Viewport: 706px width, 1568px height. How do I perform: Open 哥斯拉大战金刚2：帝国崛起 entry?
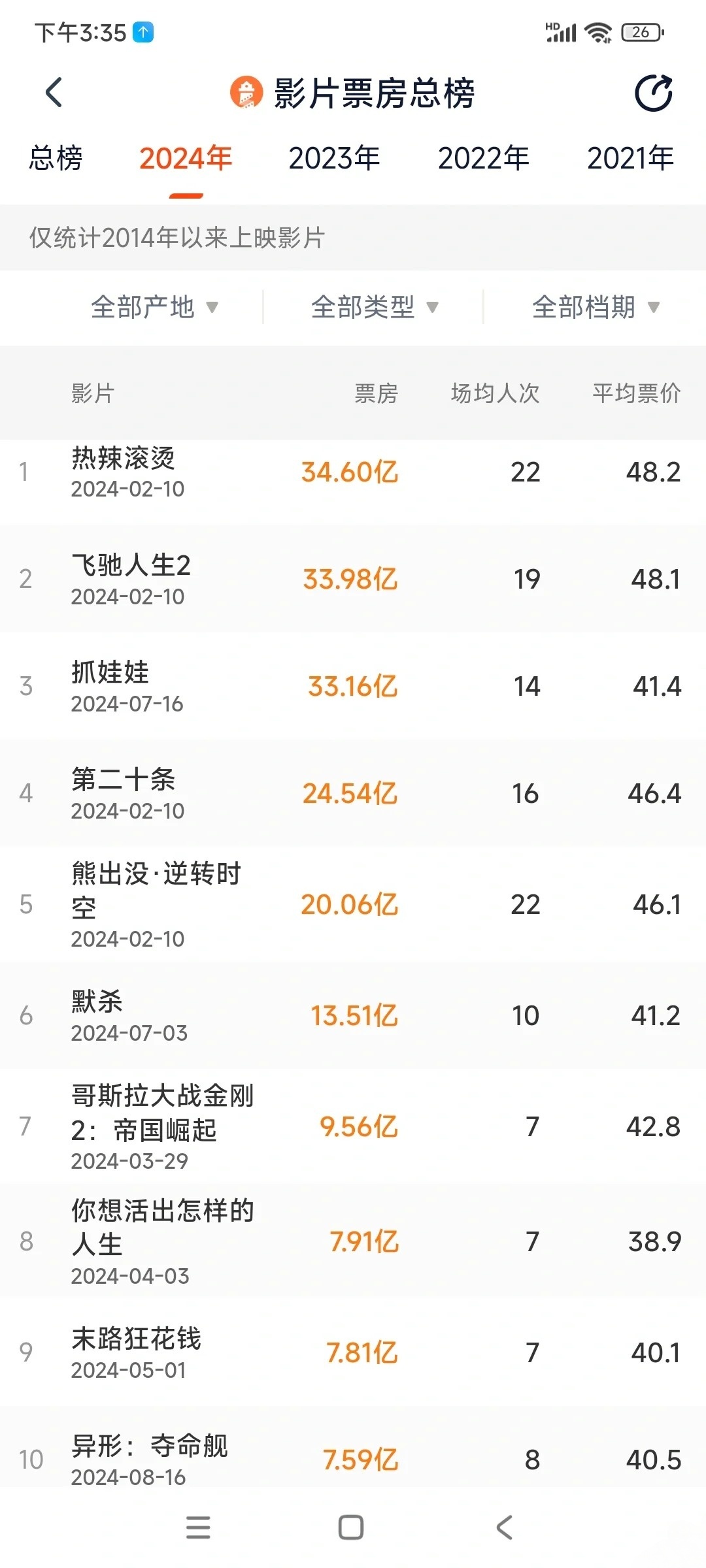coord(353,1126)
